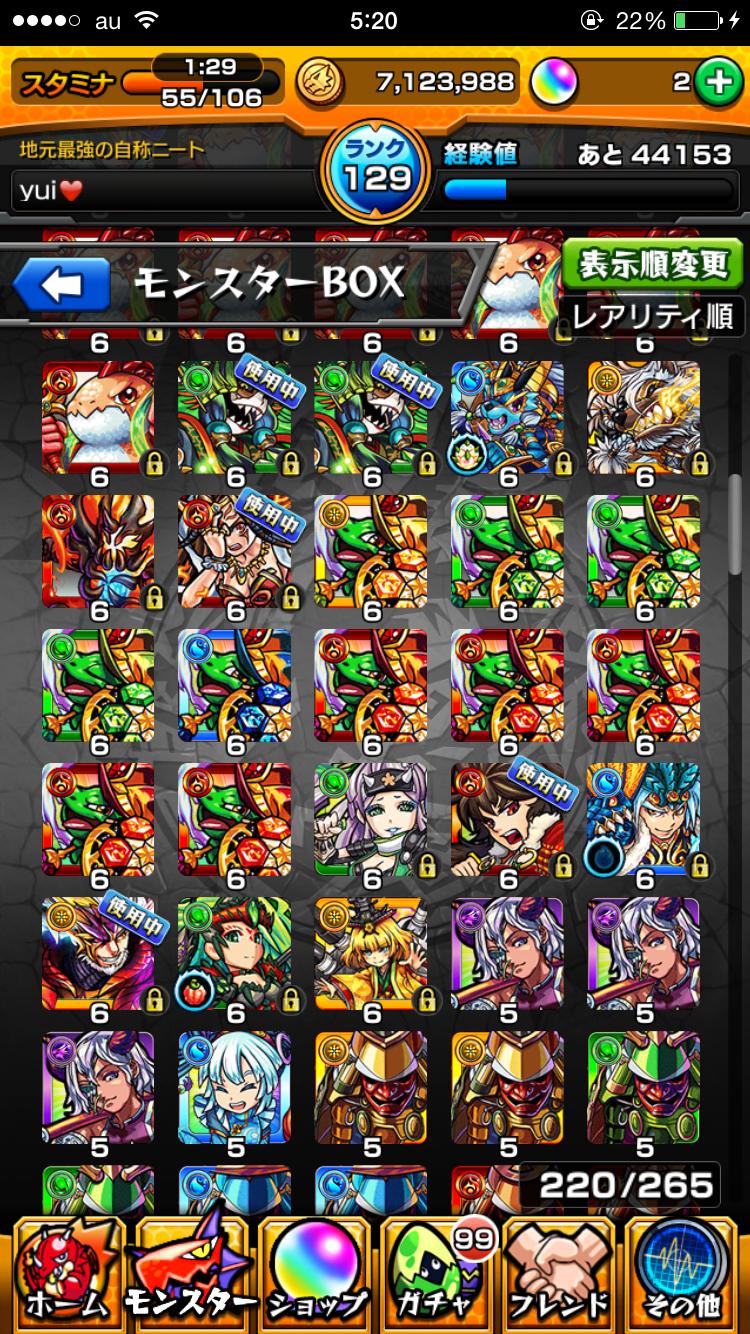Switch to the フレンド tab
The image size is (750, 1334).
(560, 1272)
